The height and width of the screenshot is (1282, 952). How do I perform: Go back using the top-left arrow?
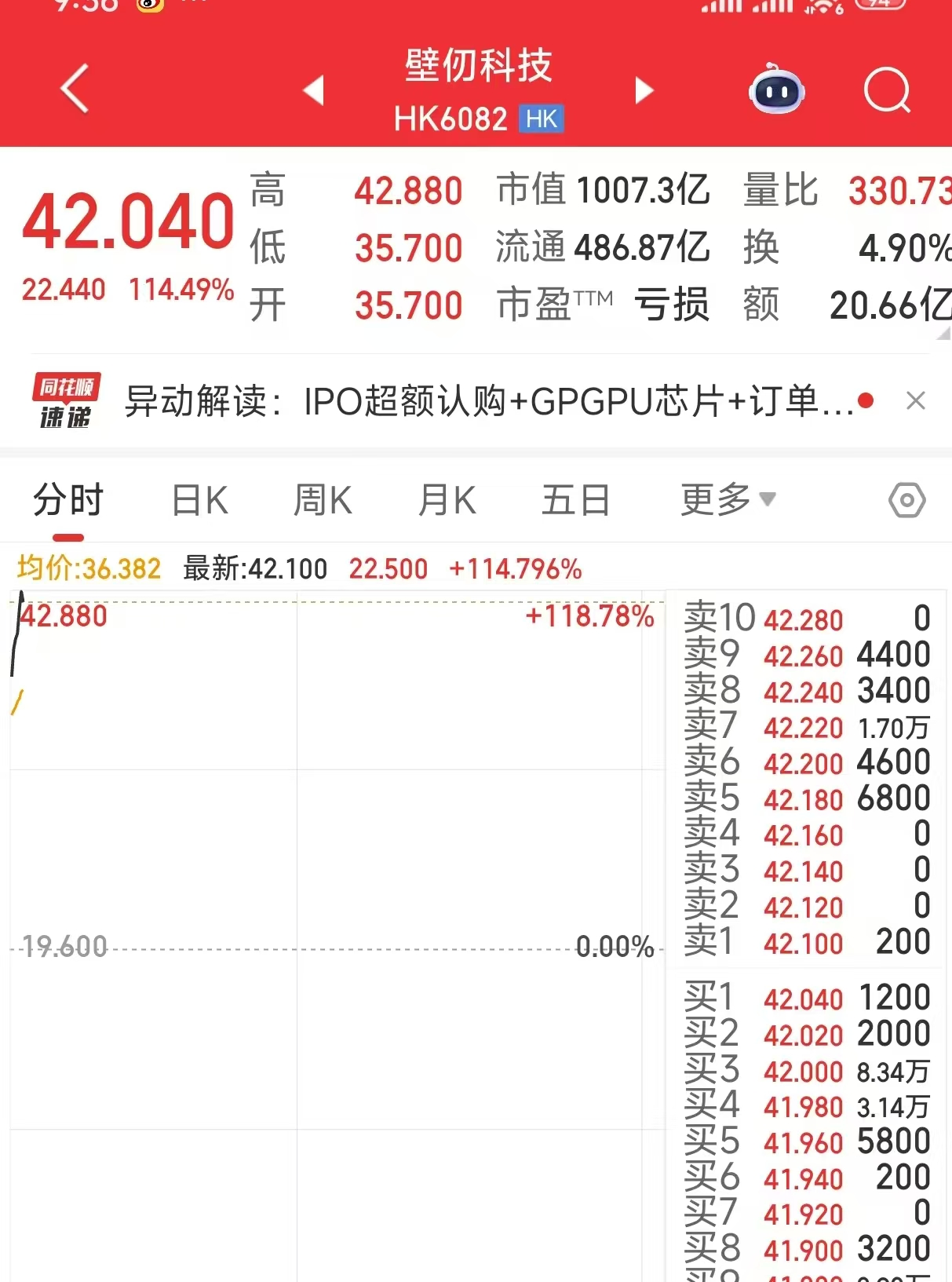75,89
